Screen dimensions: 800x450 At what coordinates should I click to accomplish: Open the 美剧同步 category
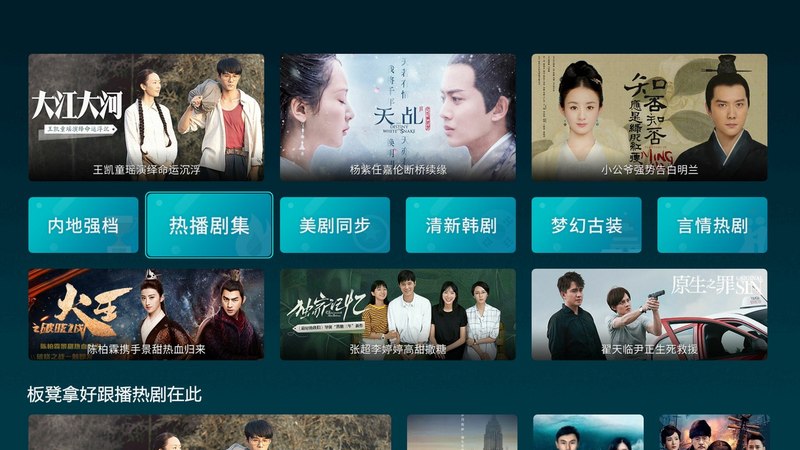click(x=335, y=225)
